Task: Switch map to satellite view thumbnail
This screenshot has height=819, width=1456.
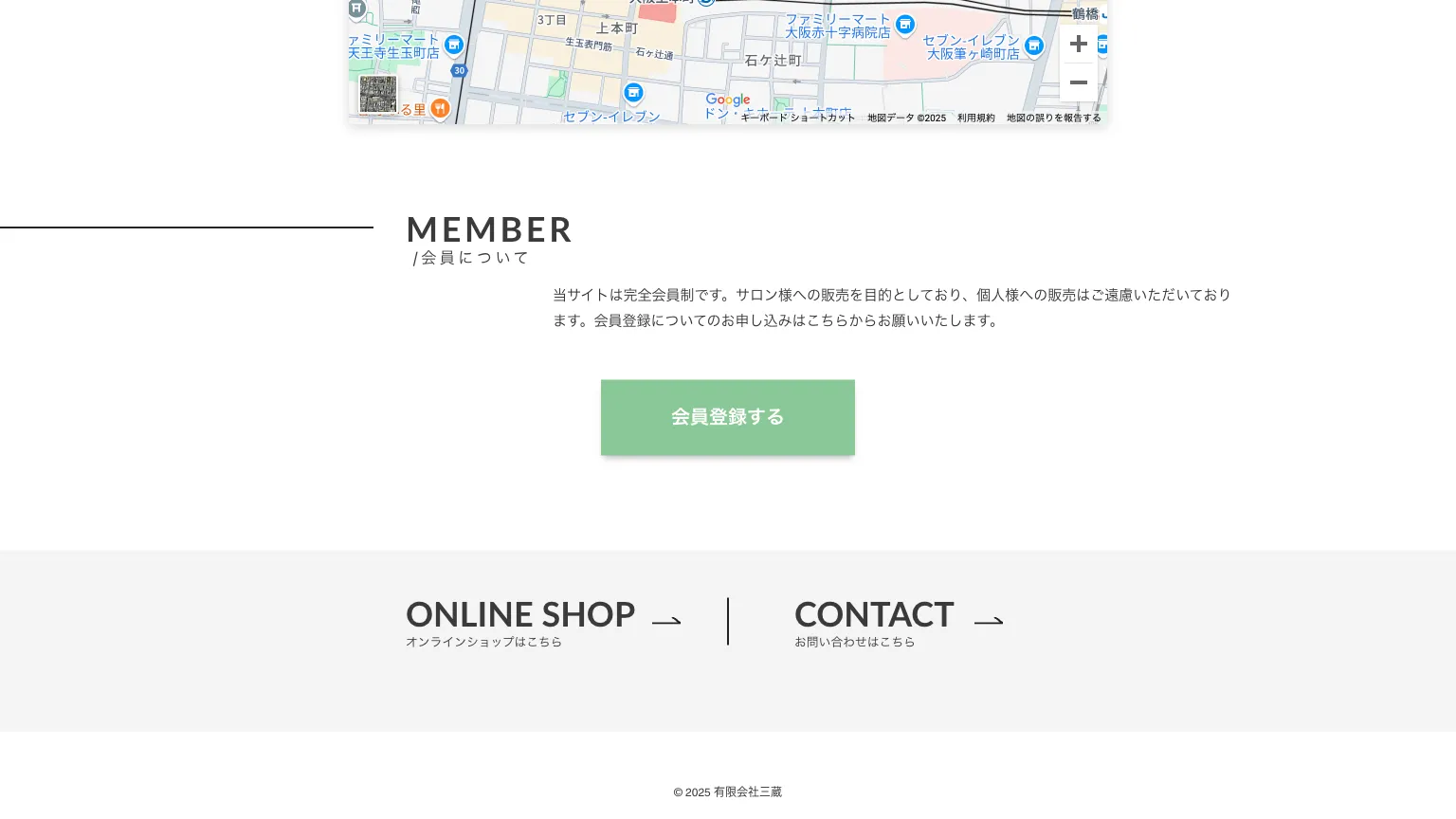Action: [378, 94]
